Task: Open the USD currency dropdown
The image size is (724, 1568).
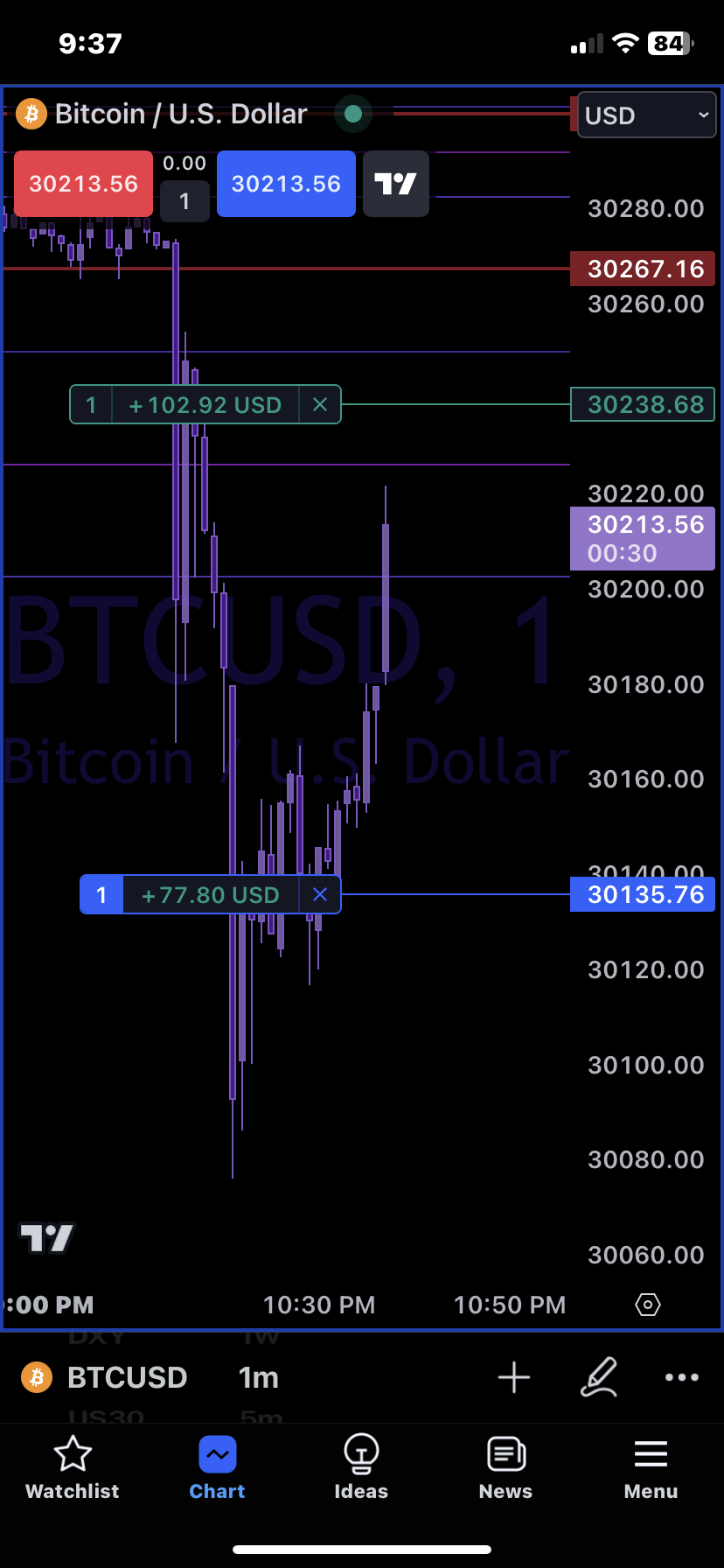Action: pyautogui.click(x=646, y=115)
